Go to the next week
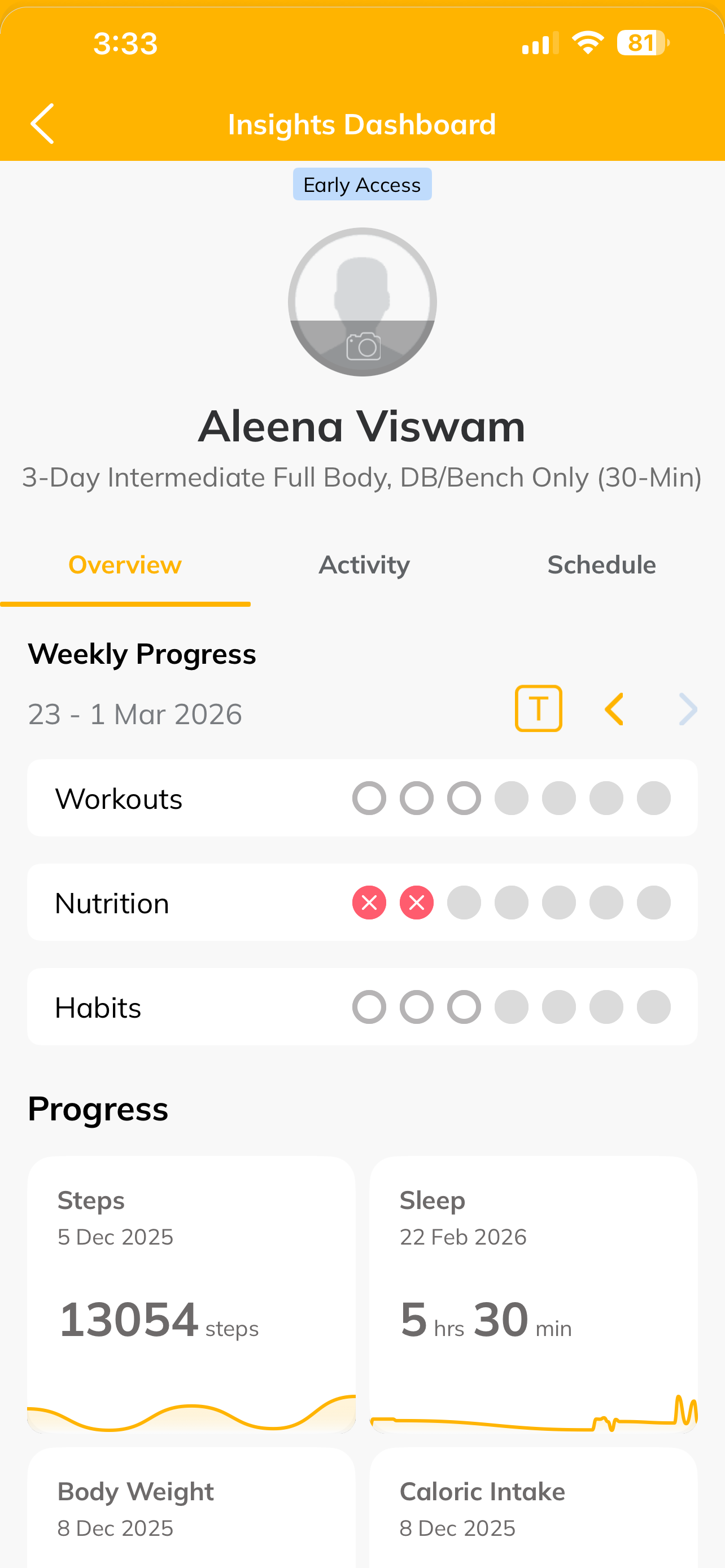 (x=687, y=709)
